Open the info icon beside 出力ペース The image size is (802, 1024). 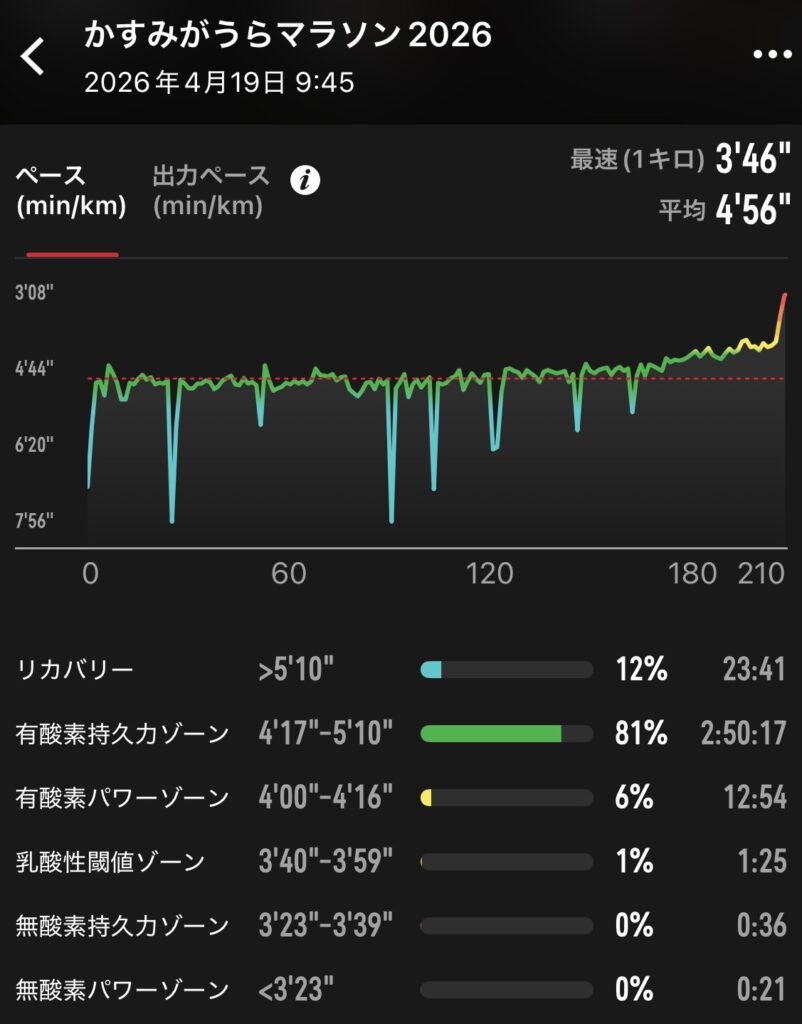[x=306, y=181]
